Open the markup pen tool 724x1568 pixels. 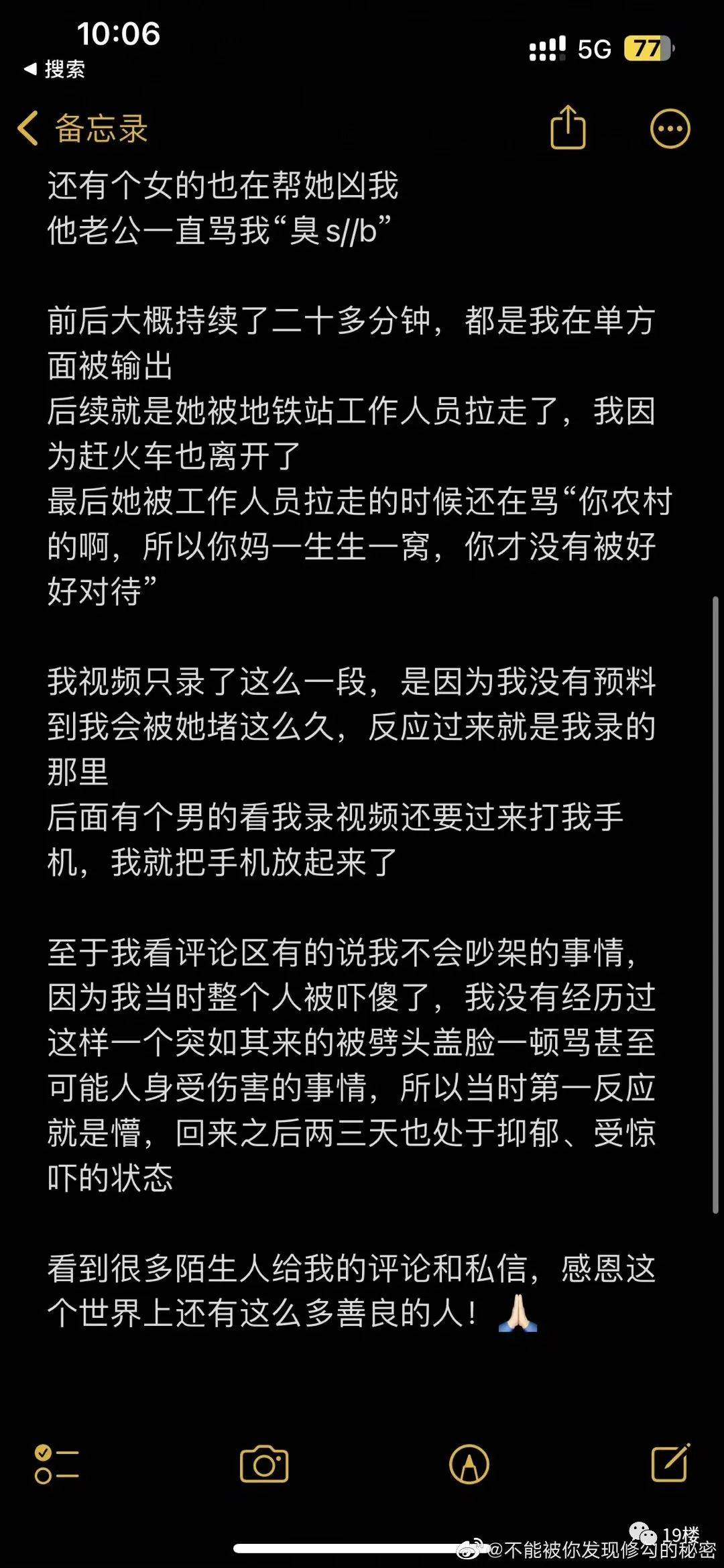pyautogui.click(x=469, y=1464)
